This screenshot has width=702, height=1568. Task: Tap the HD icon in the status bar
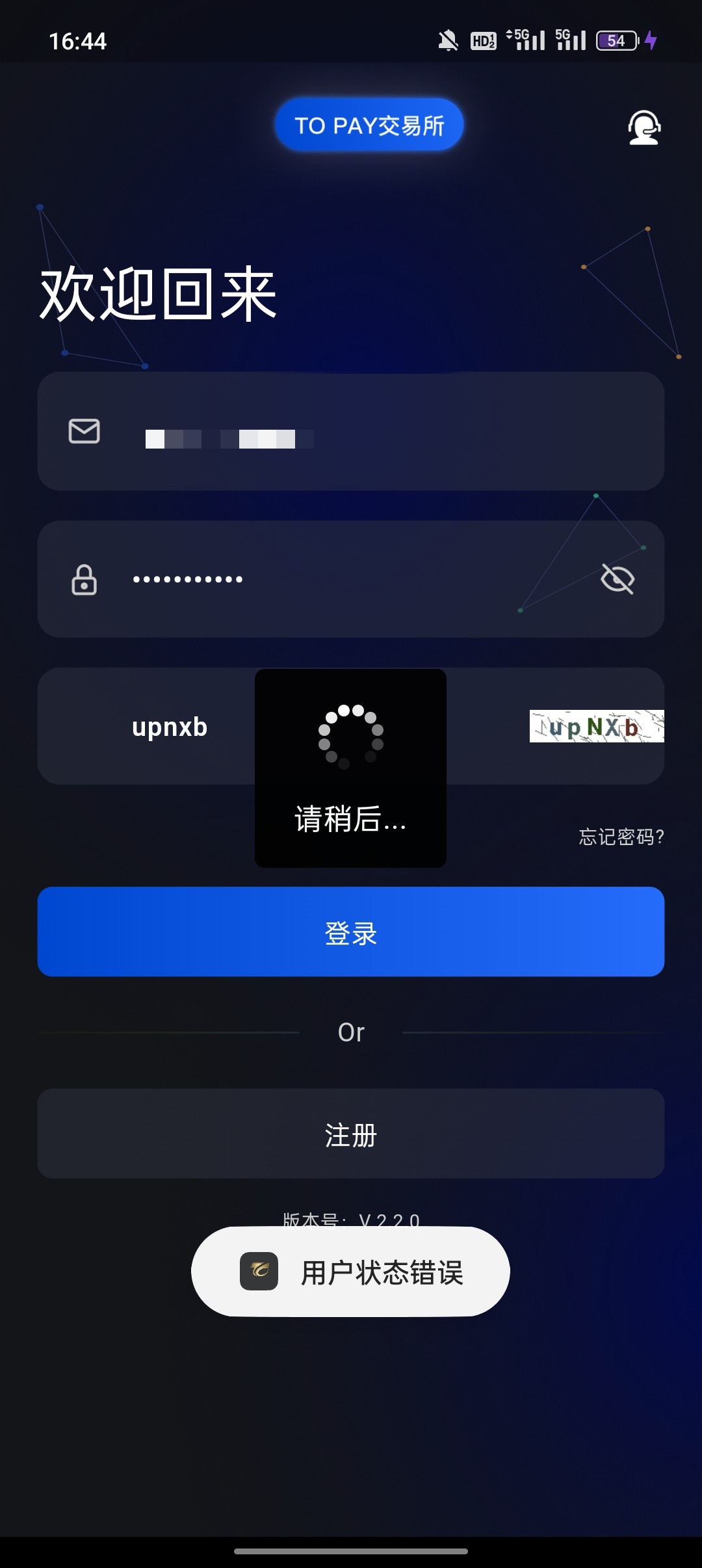pyautogui.click(x=484, y=41)
